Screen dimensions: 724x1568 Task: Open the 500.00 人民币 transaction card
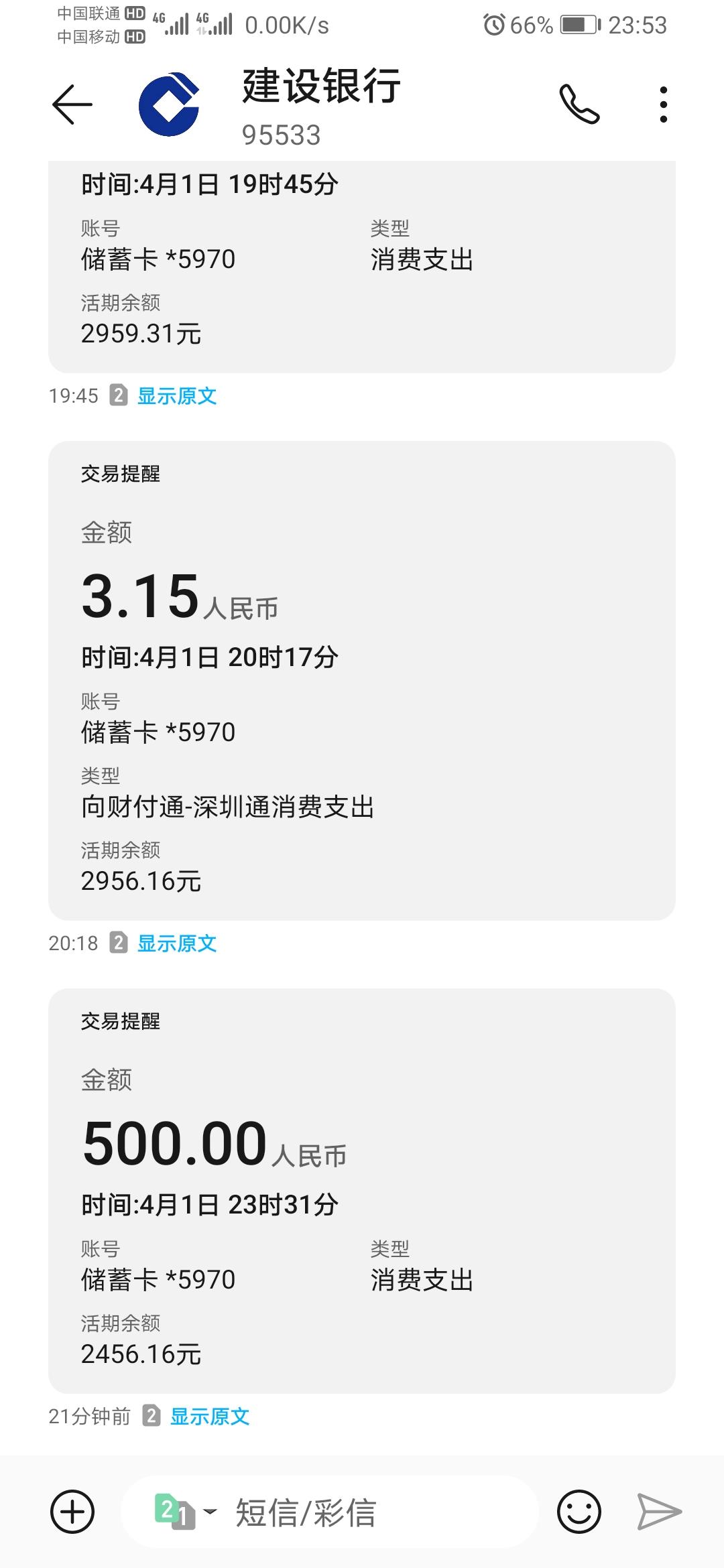[362, 1190]
